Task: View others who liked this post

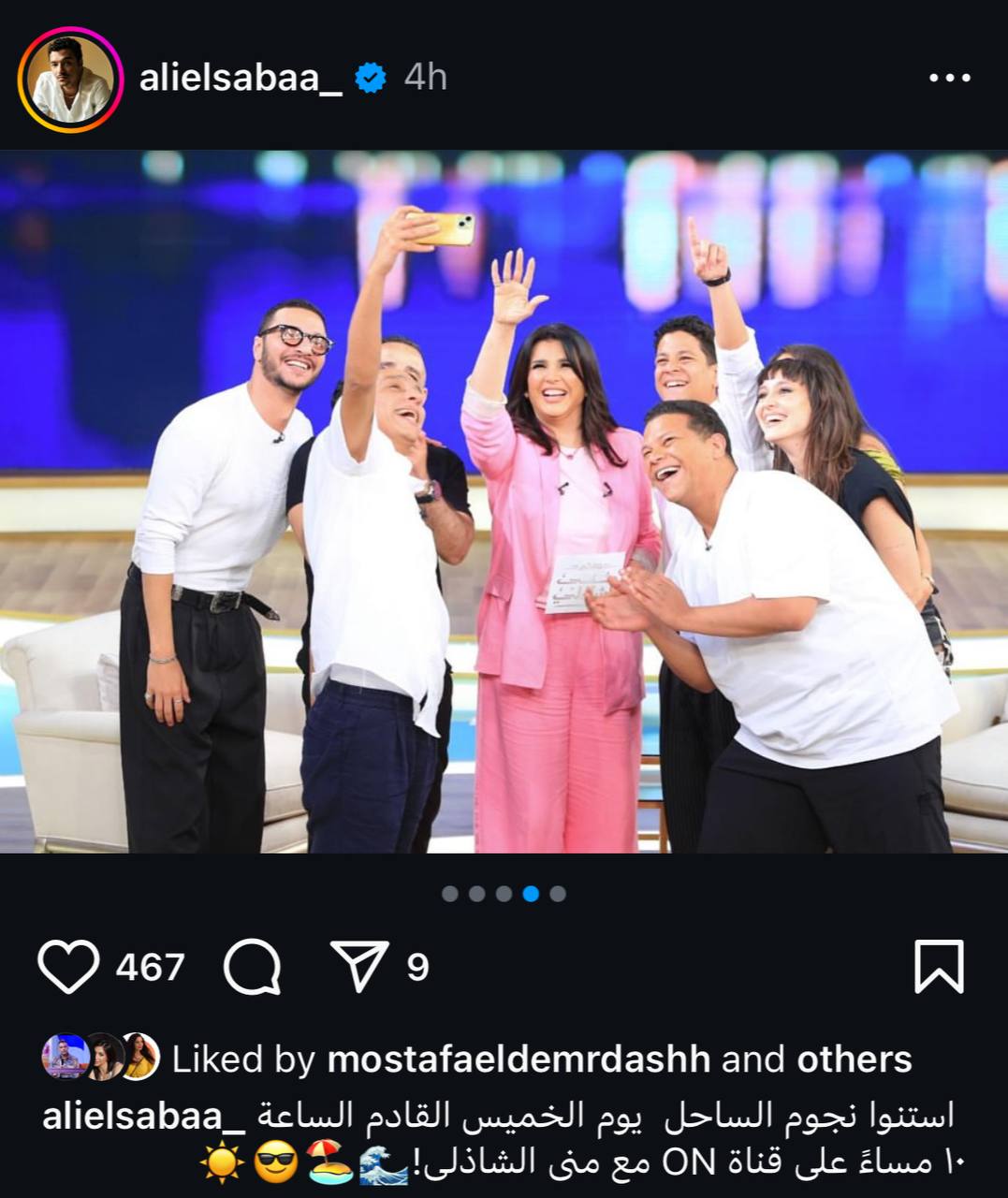Action: [x=854, y=1059]
